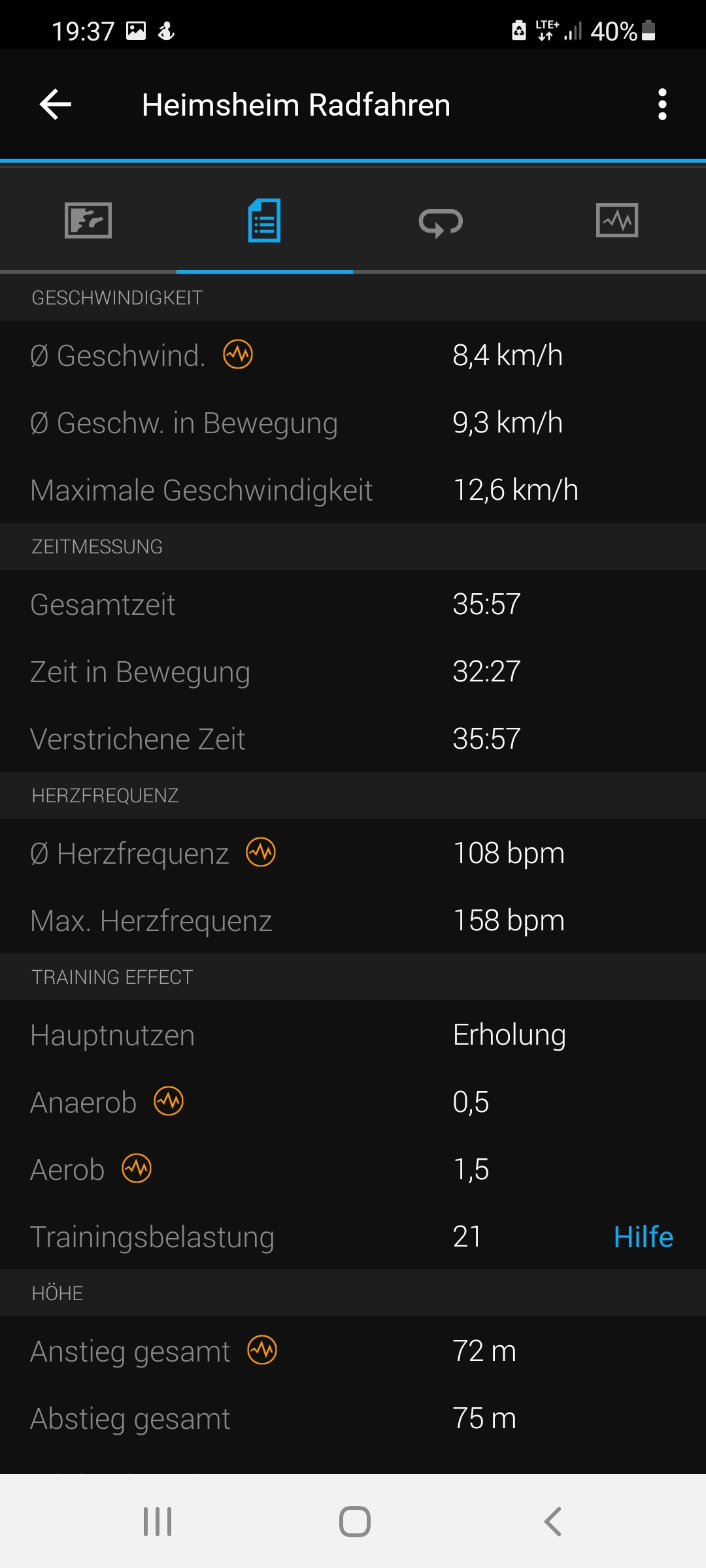706x1568 pixels.
Task: Open the charts tab
Action: point(617,220)
